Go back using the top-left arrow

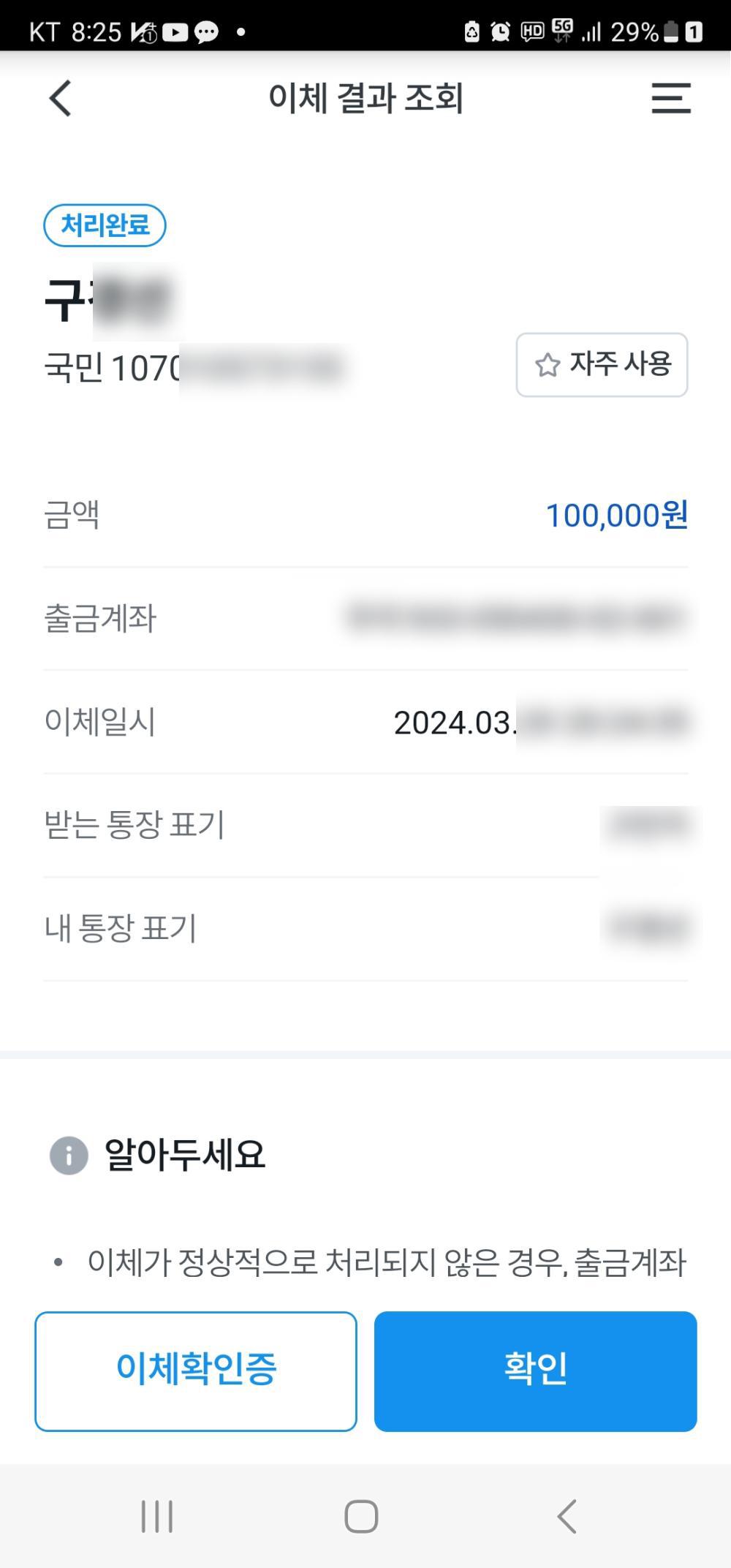pos(61,98)
